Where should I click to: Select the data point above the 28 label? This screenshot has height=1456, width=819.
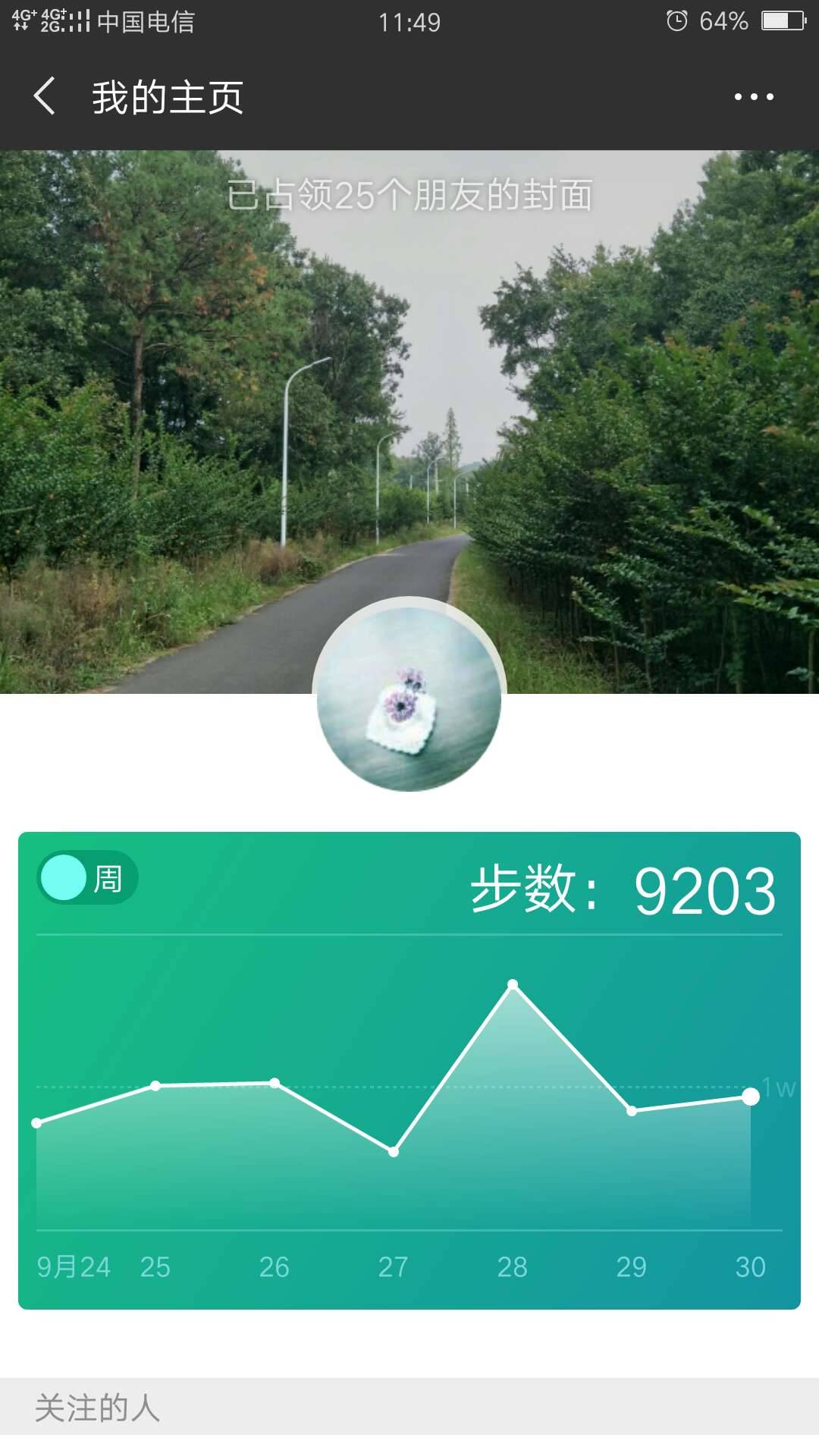tap(513, 982)
